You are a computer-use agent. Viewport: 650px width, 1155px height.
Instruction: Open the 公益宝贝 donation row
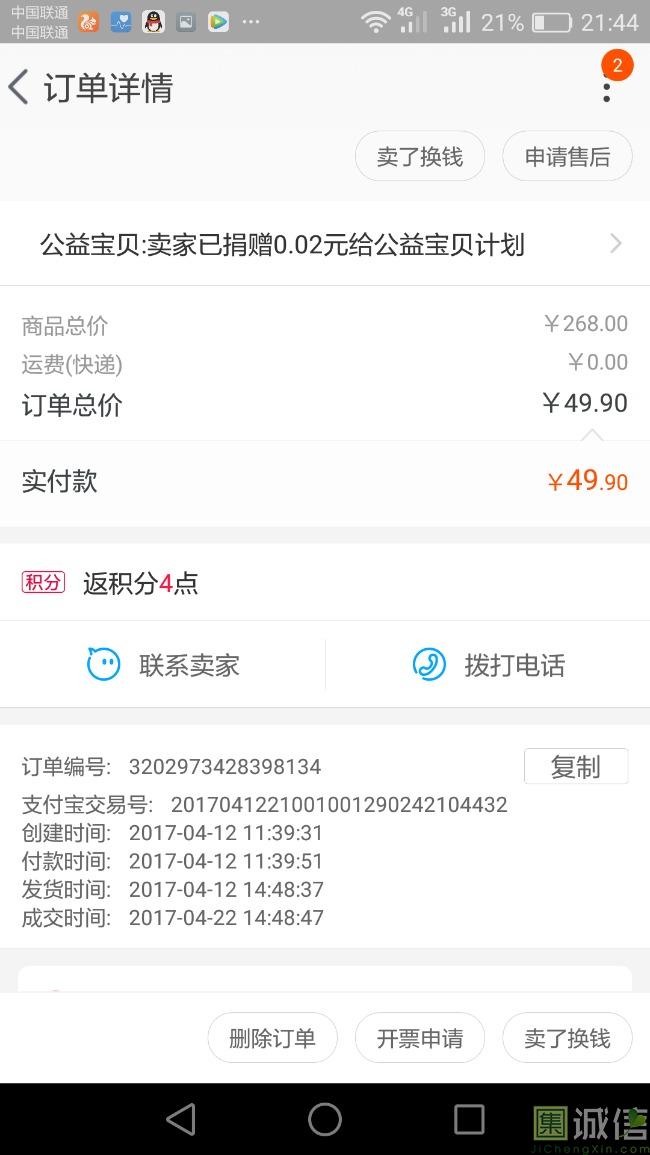click(x=325, y=244)
